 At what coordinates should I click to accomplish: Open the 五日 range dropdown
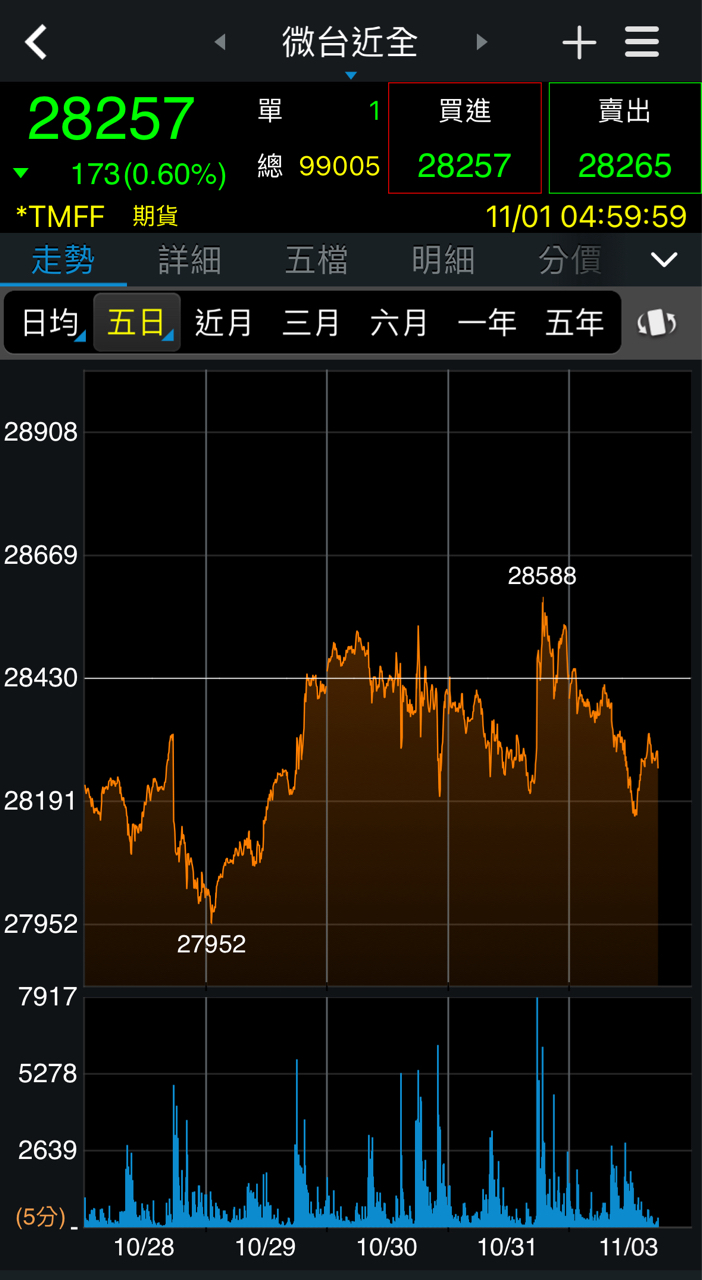(x=137, y=323)
